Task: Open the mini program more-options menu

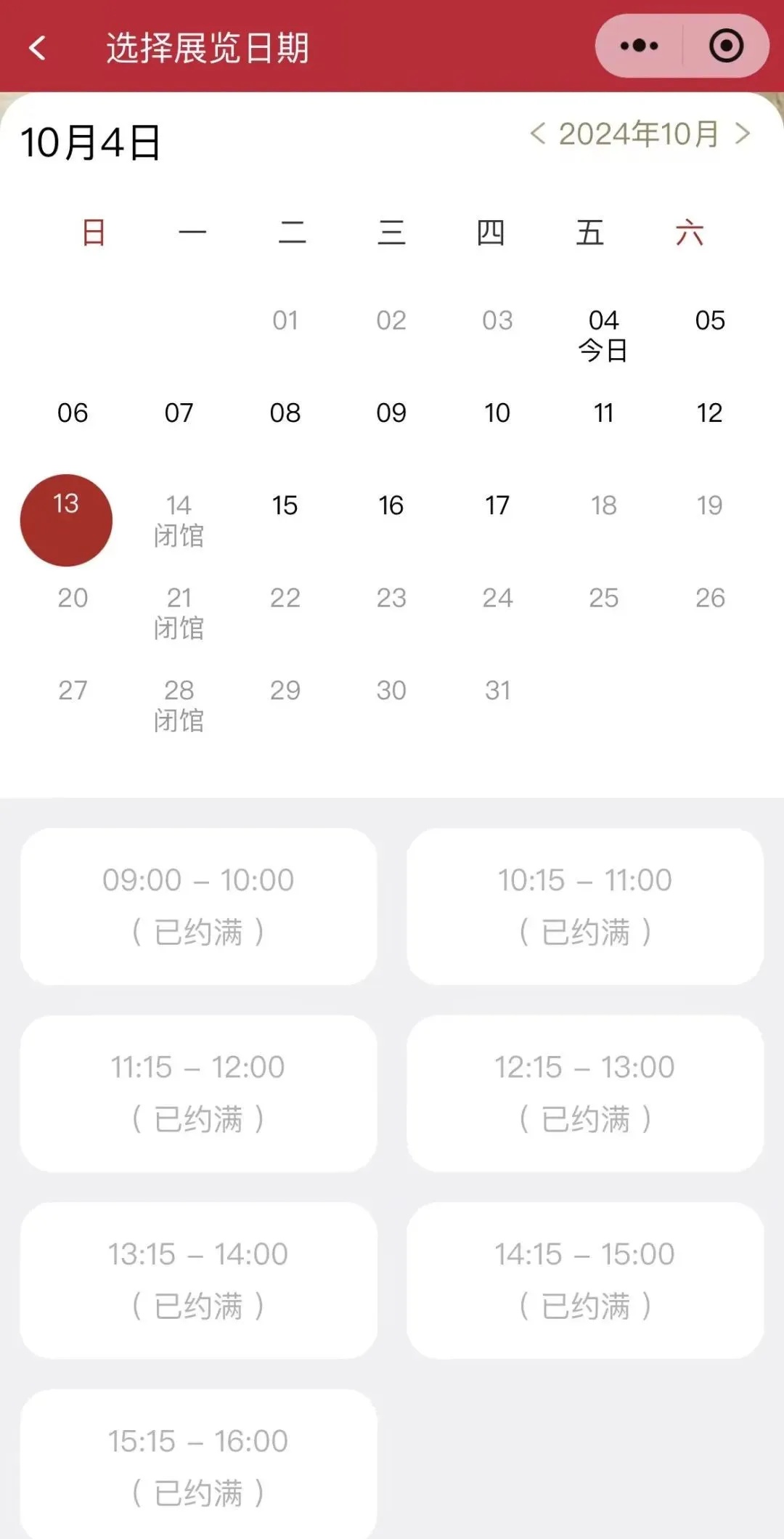Action: point(639,46)
